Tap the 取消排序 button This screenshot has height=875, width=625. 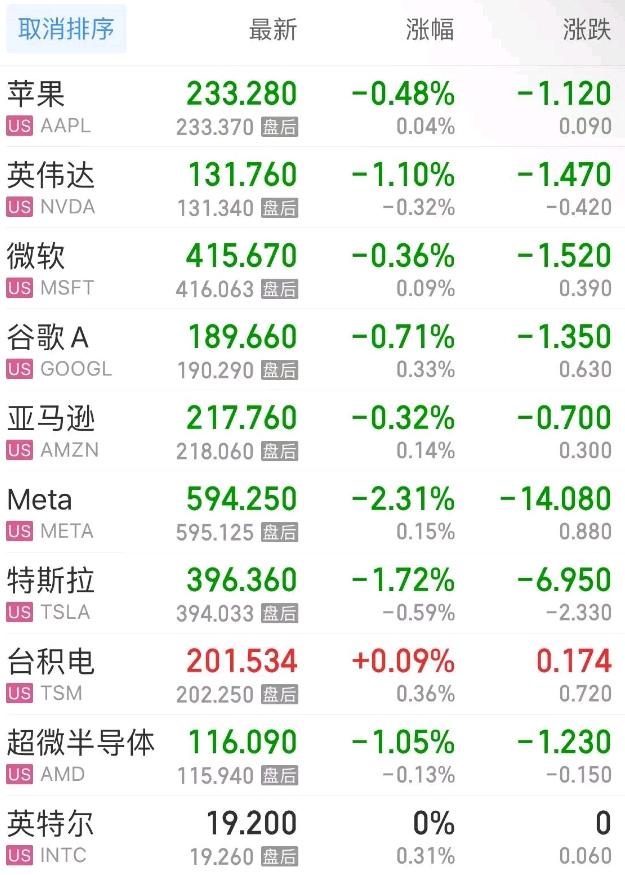tap(66, 30)
